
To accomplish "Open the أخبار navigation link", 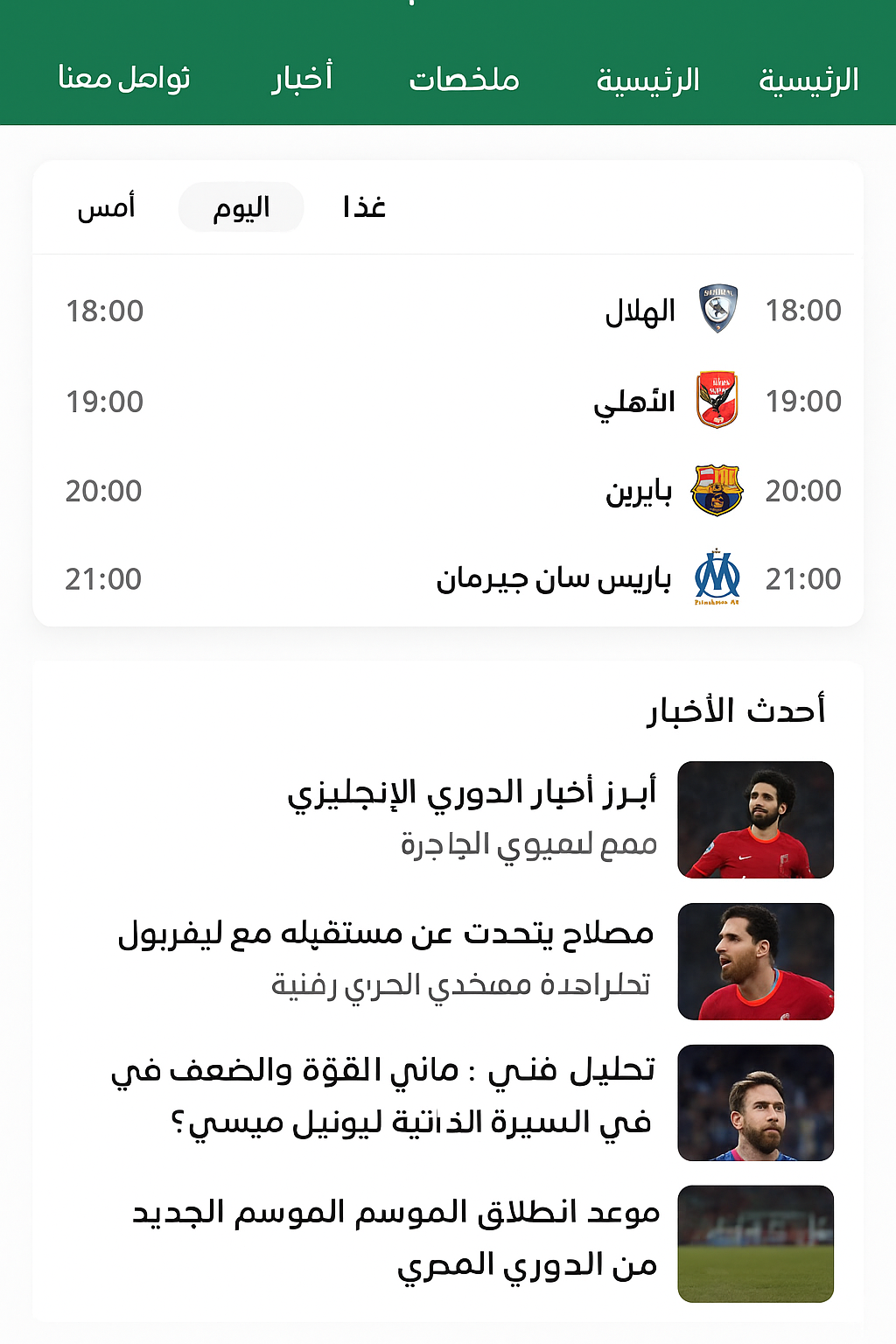I will [x=302, y=80].
